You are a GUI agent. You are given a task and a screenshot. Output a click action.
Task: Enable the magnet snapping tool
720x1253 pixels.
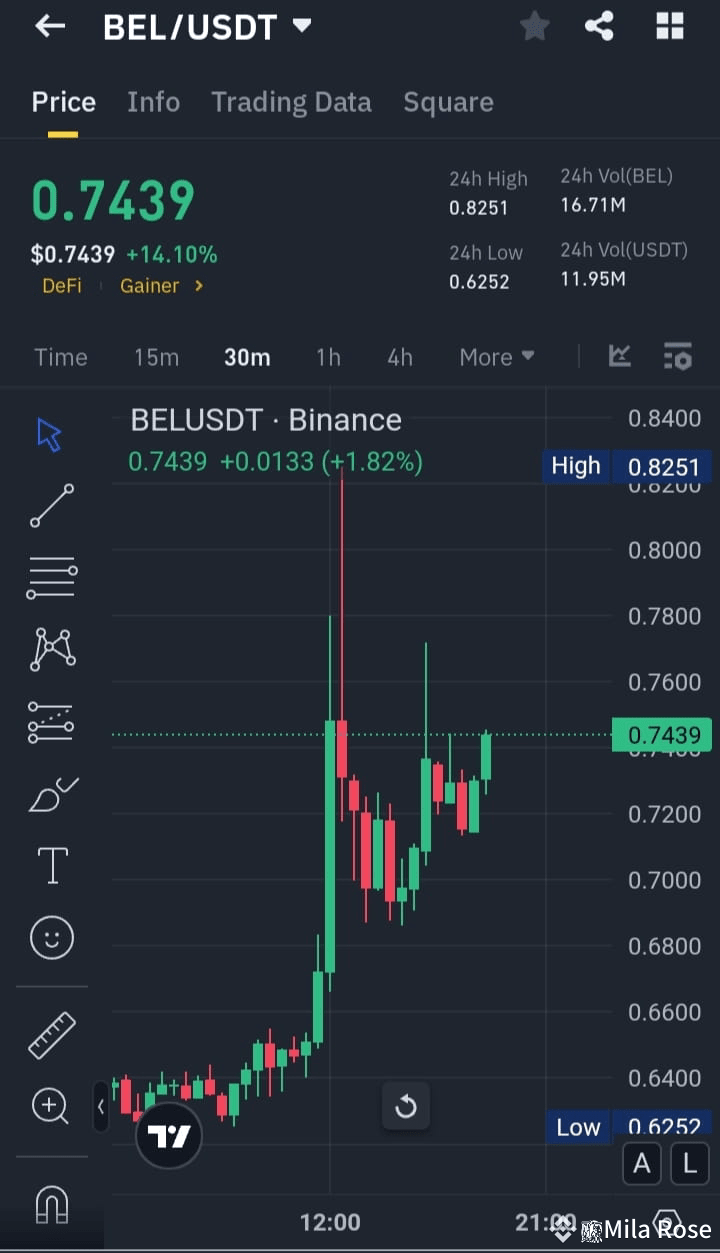click(x=51, y=1205)
